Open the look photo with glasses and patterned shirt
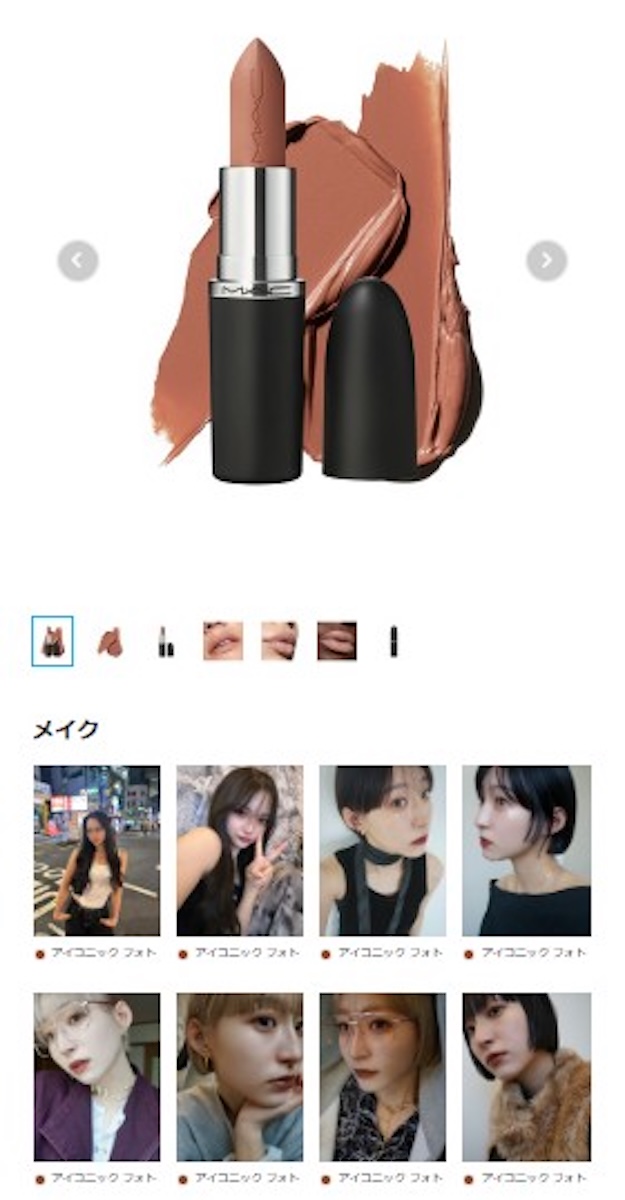 (382, 1076)
